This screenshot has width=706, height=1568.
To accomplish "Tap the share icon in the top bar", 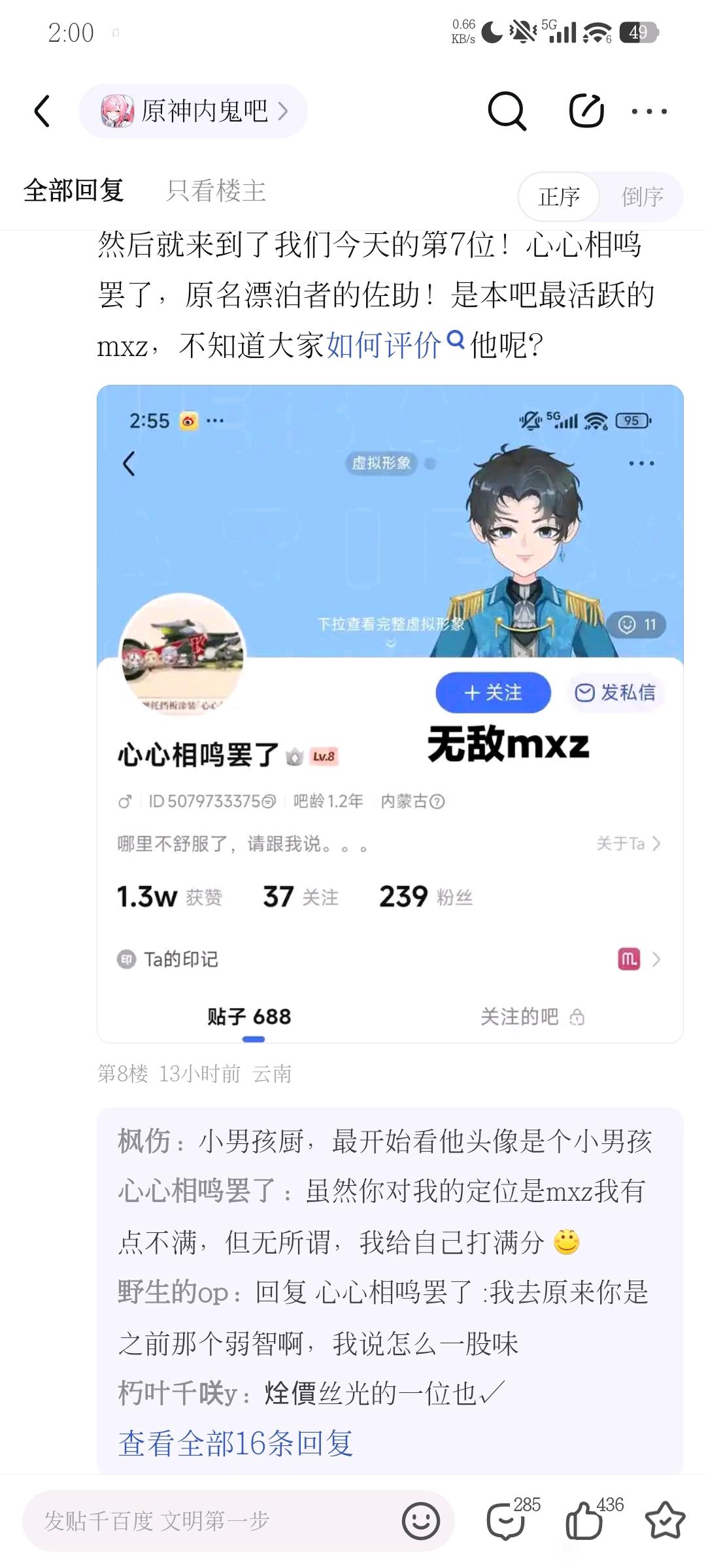I will [x=586, y=110].
